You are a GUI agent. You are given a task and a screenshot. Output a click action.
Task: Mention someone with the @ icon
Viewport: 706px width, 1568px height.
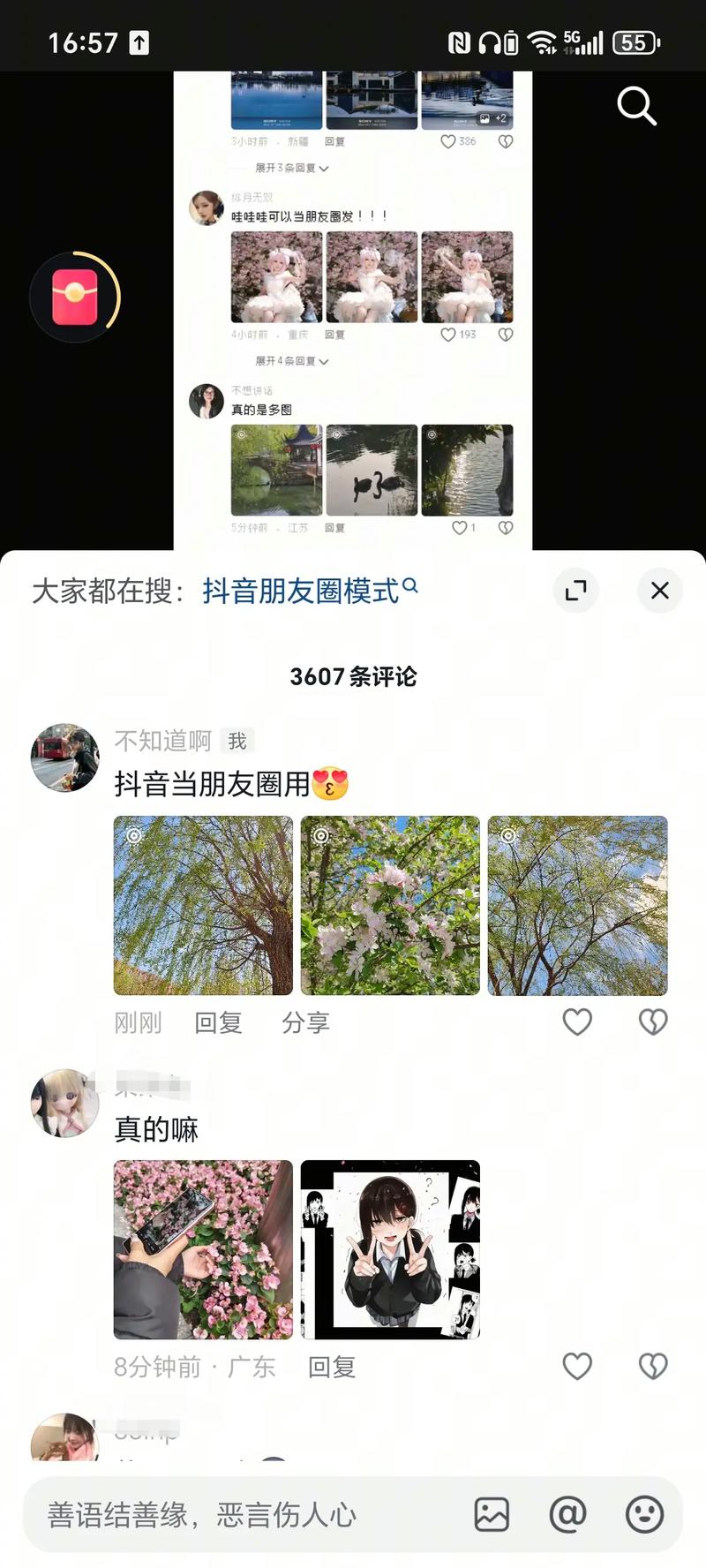[567, 1514]
